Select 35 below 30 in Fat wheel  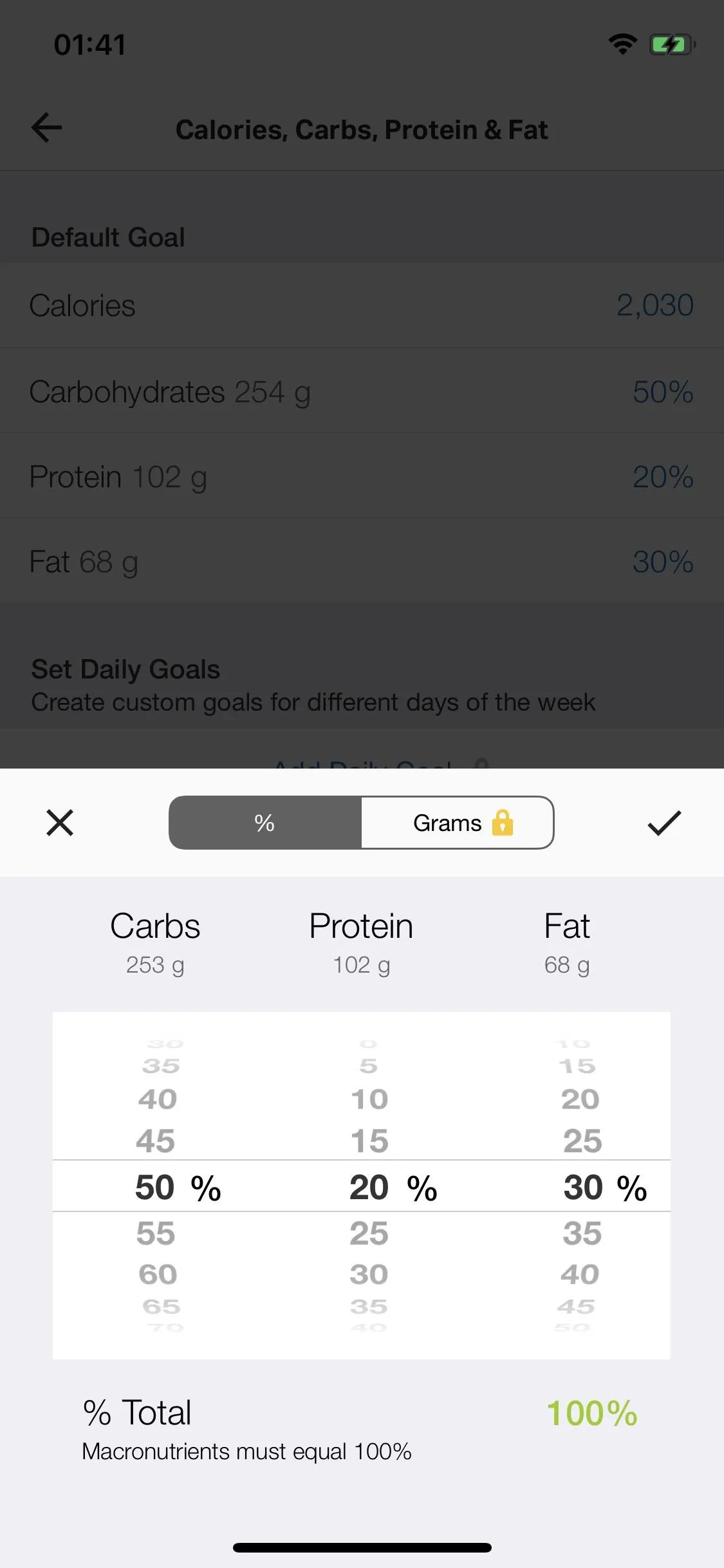tap(582, 1233)
